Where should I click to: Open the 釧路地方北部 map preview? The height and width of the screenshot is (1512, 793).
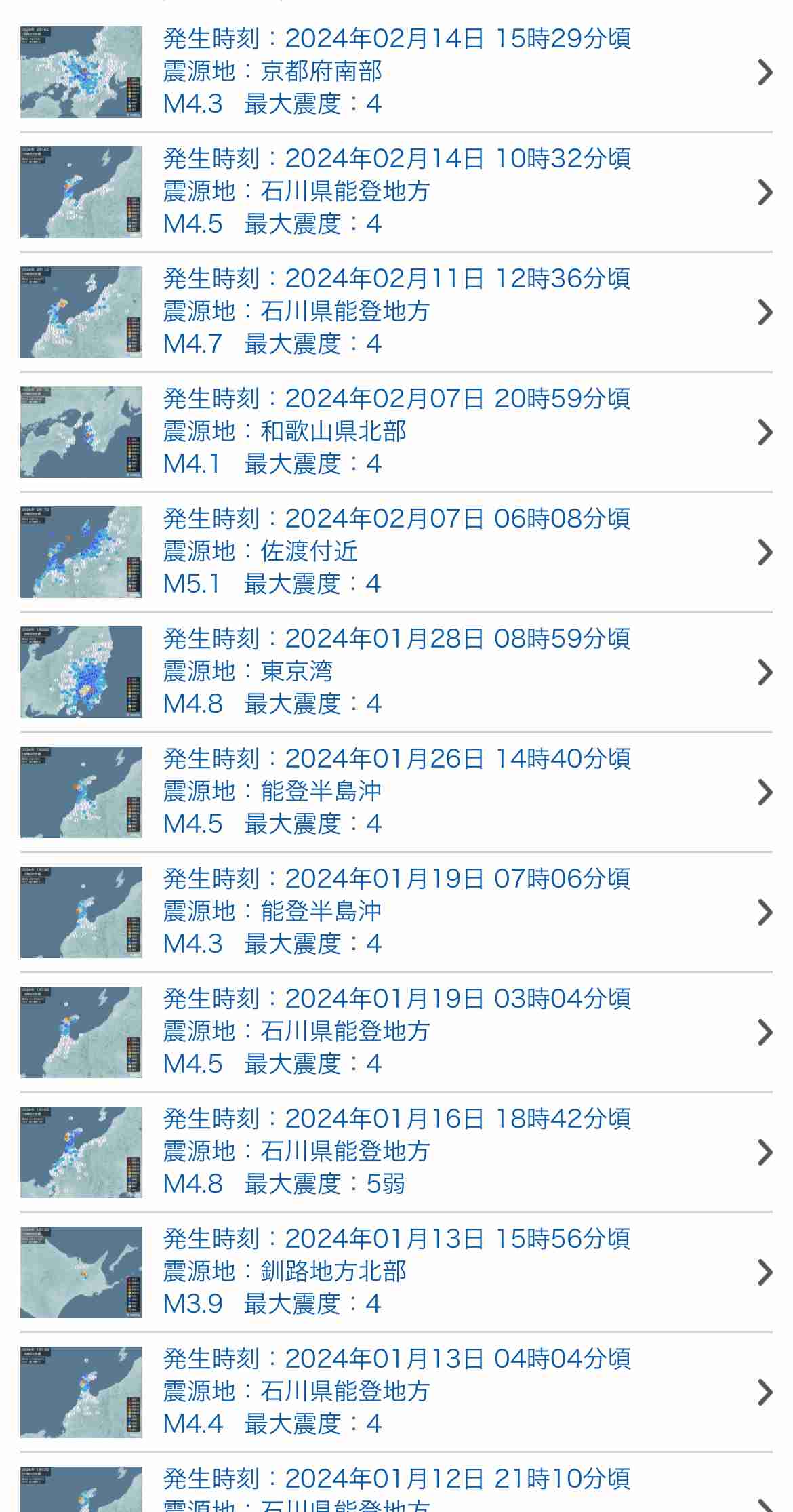click(80, 1272)
